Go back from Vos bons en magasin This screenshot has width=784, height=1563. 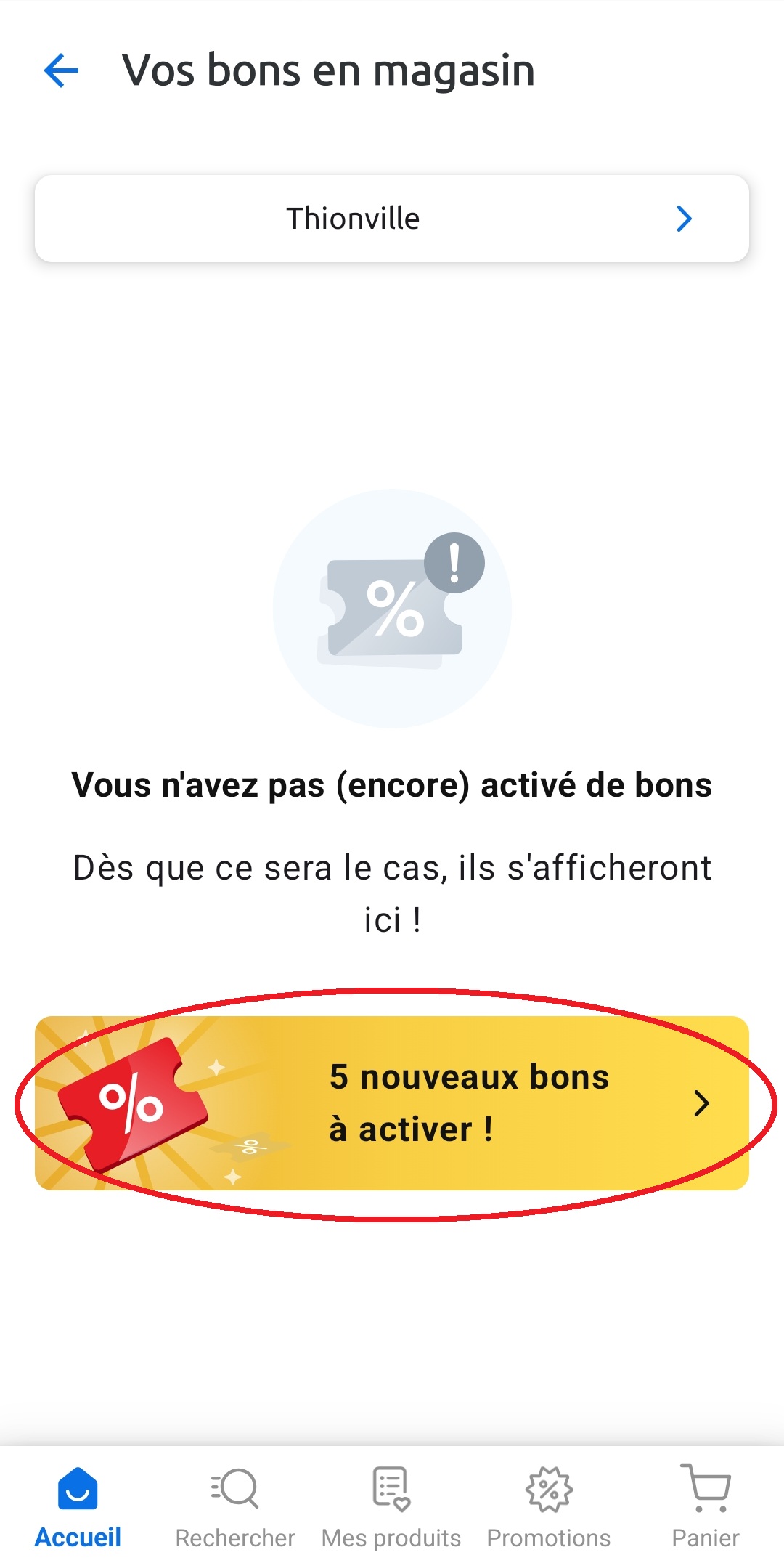click(61, 71)
